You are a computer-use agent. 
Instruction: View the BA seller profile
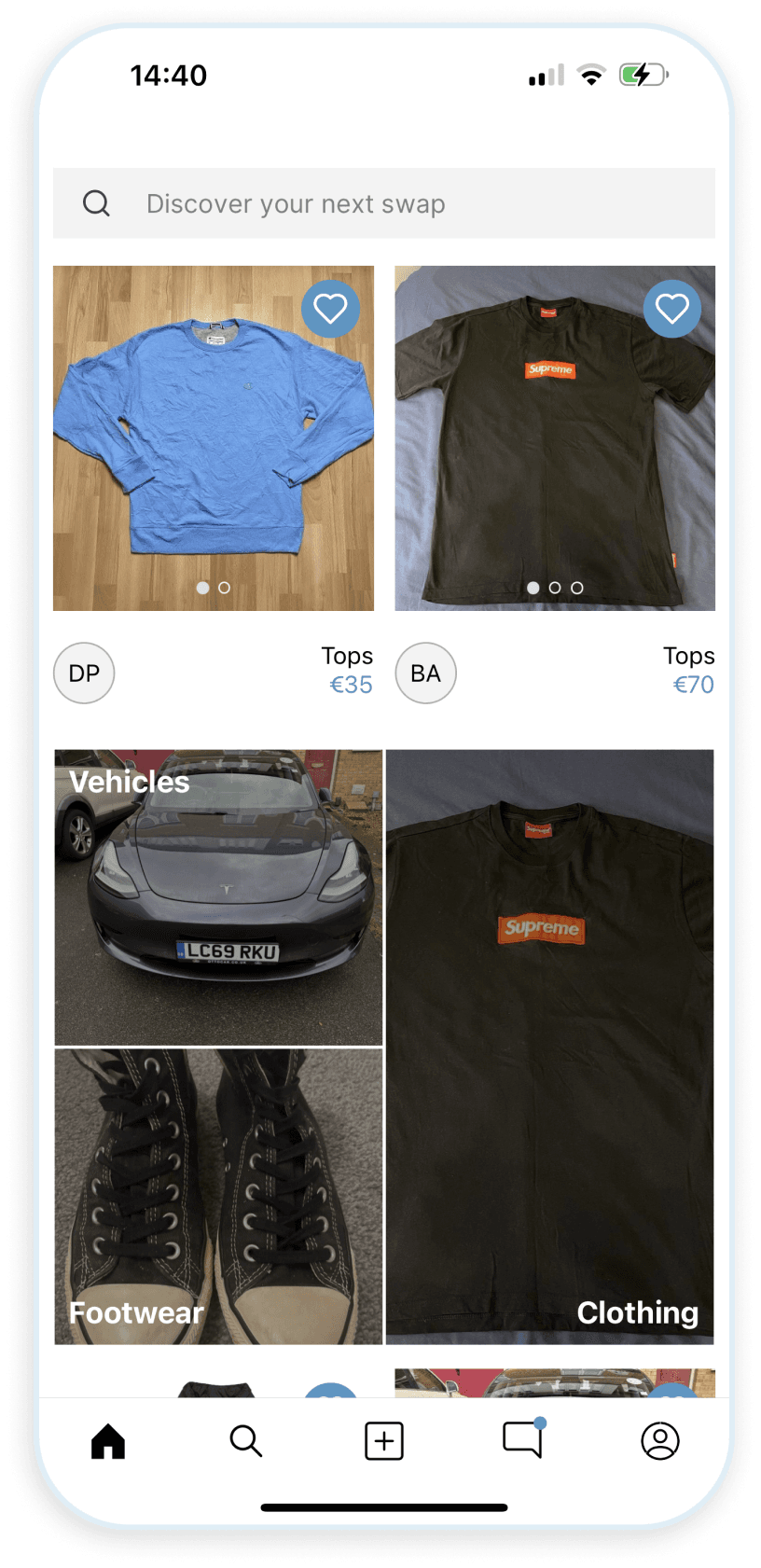point(425,673)
